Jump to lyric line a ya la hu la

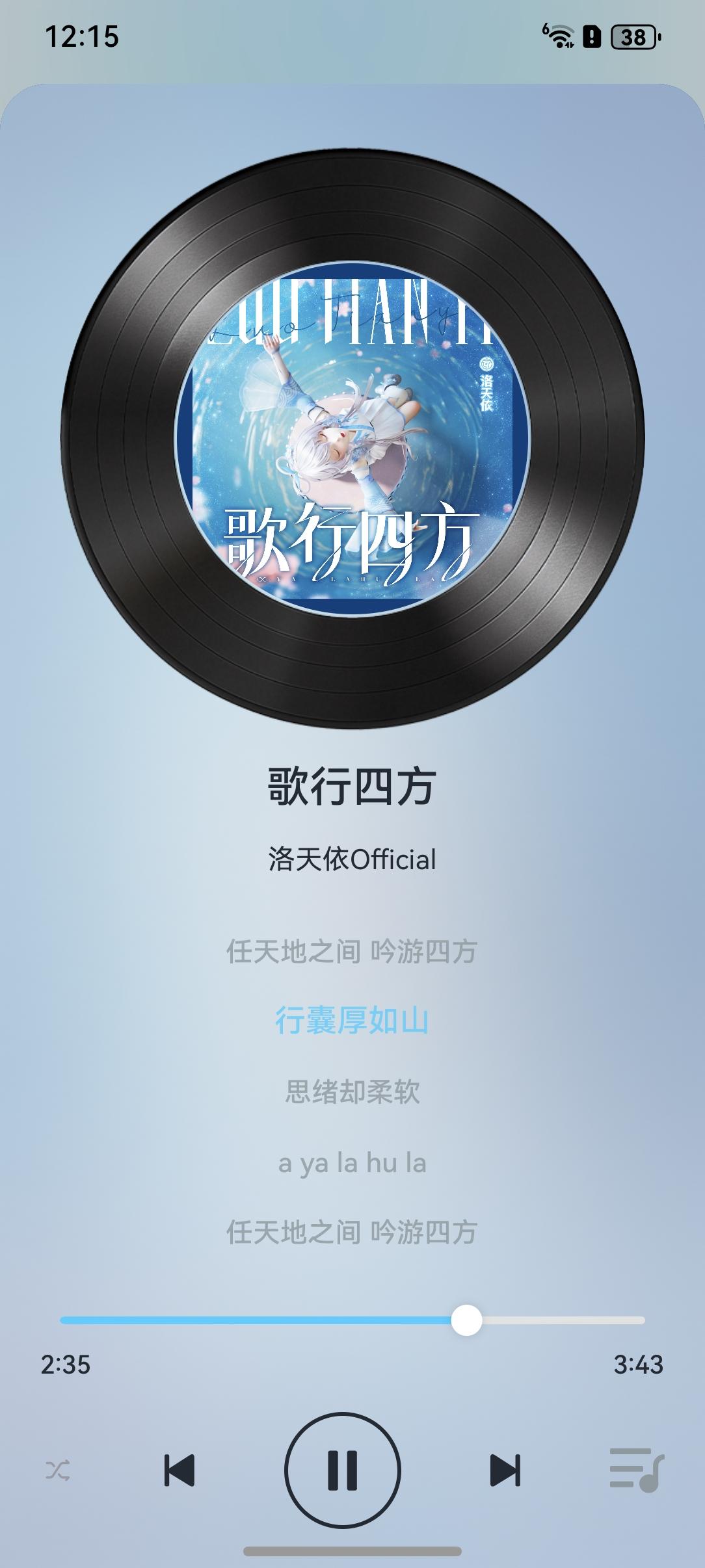pos(352,1162)
